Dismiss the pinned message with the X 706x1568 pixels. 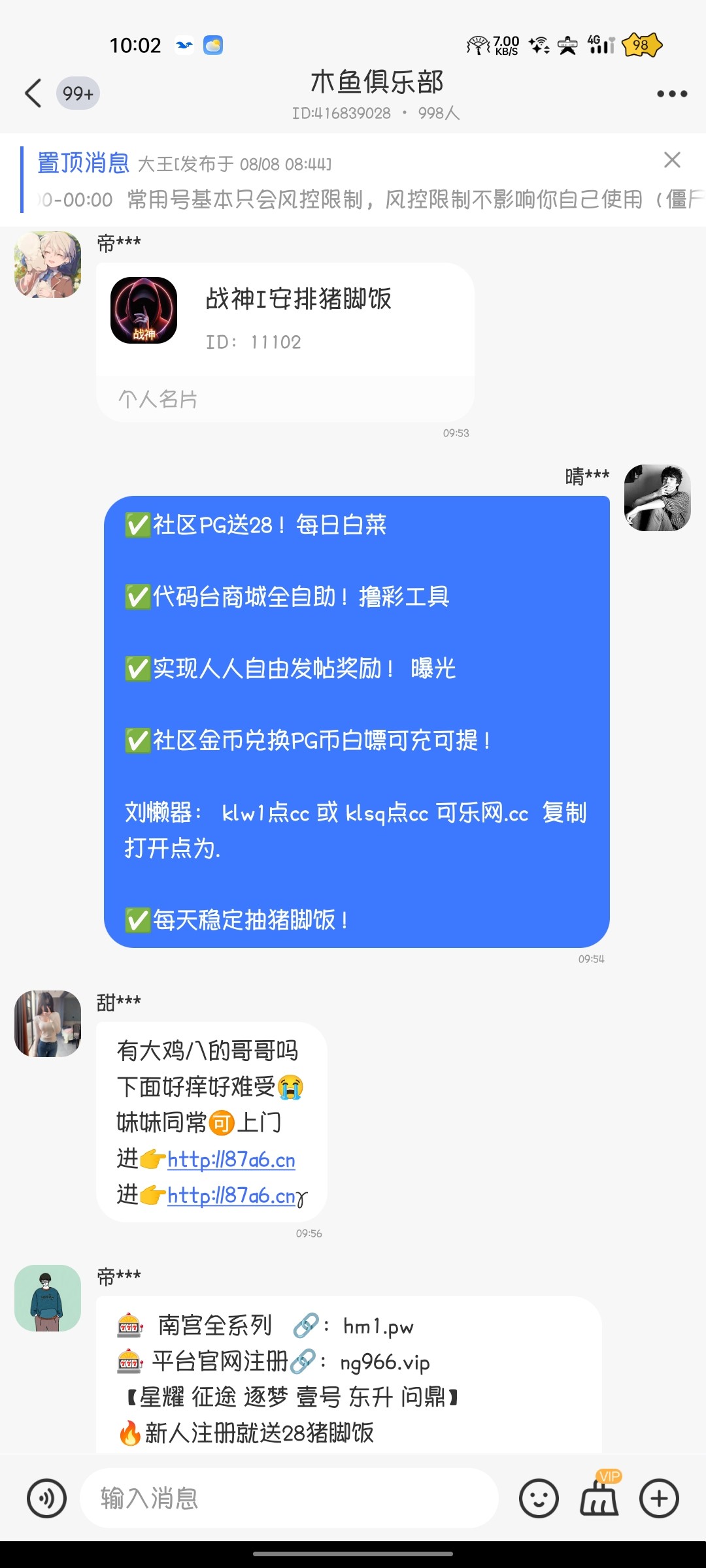[x=673, y=159]
